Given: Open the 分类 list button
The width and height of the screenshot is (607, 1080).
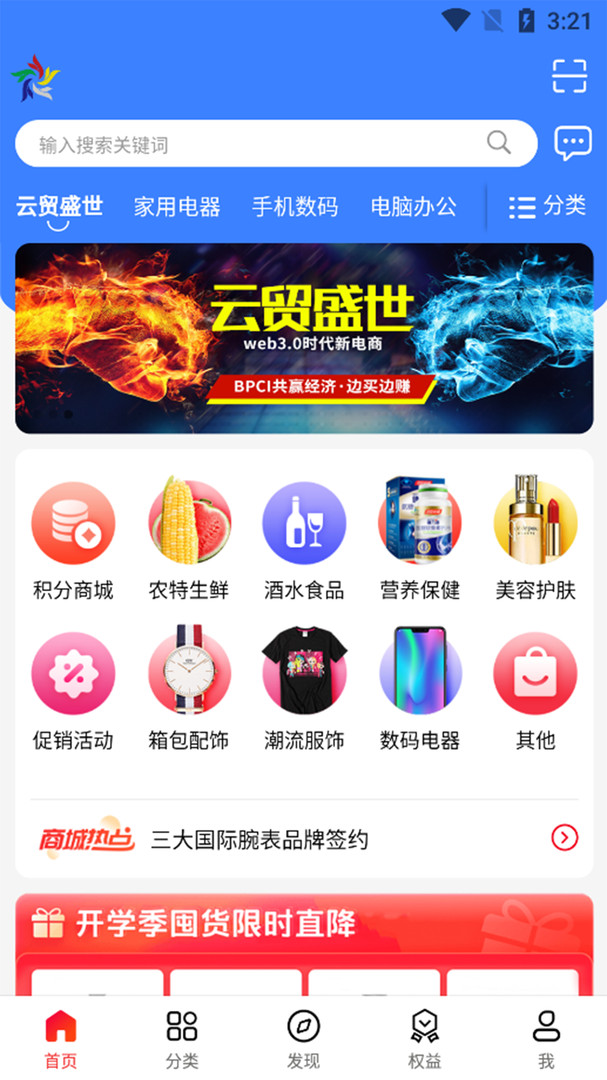Looking at the screenshot, I should point(547,207).
